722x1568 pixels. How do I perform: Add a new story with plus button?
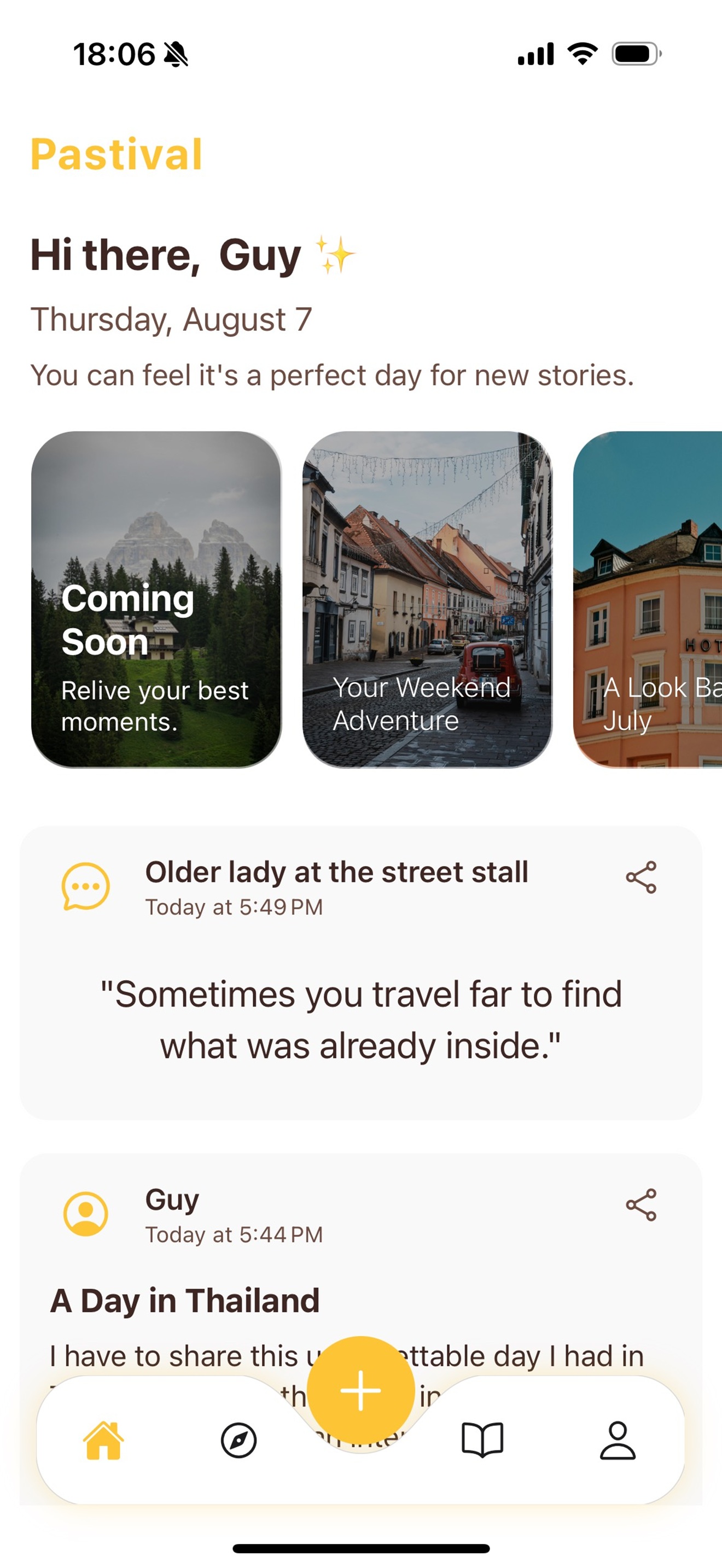coord(360,1390)
